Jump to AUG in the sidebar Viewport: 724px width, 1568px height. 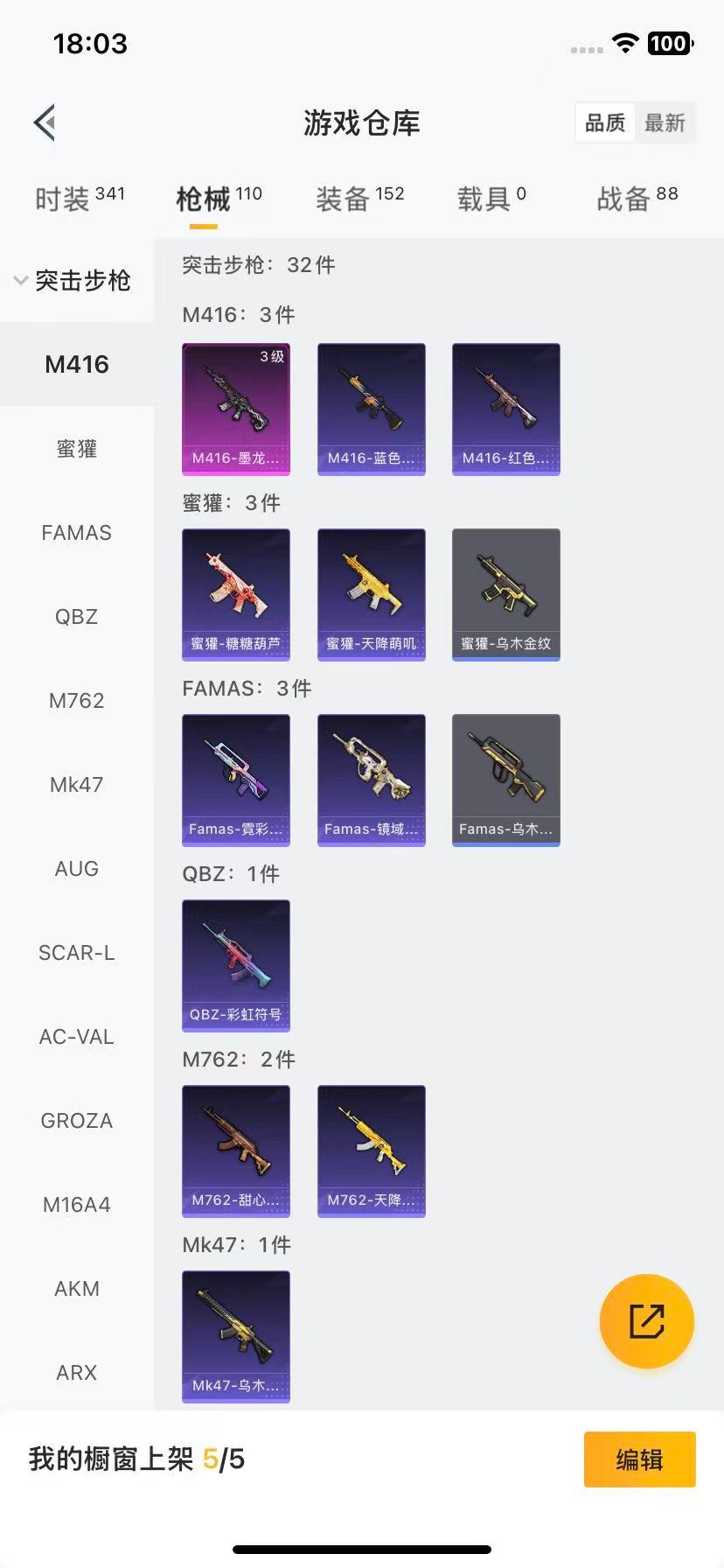76,869
